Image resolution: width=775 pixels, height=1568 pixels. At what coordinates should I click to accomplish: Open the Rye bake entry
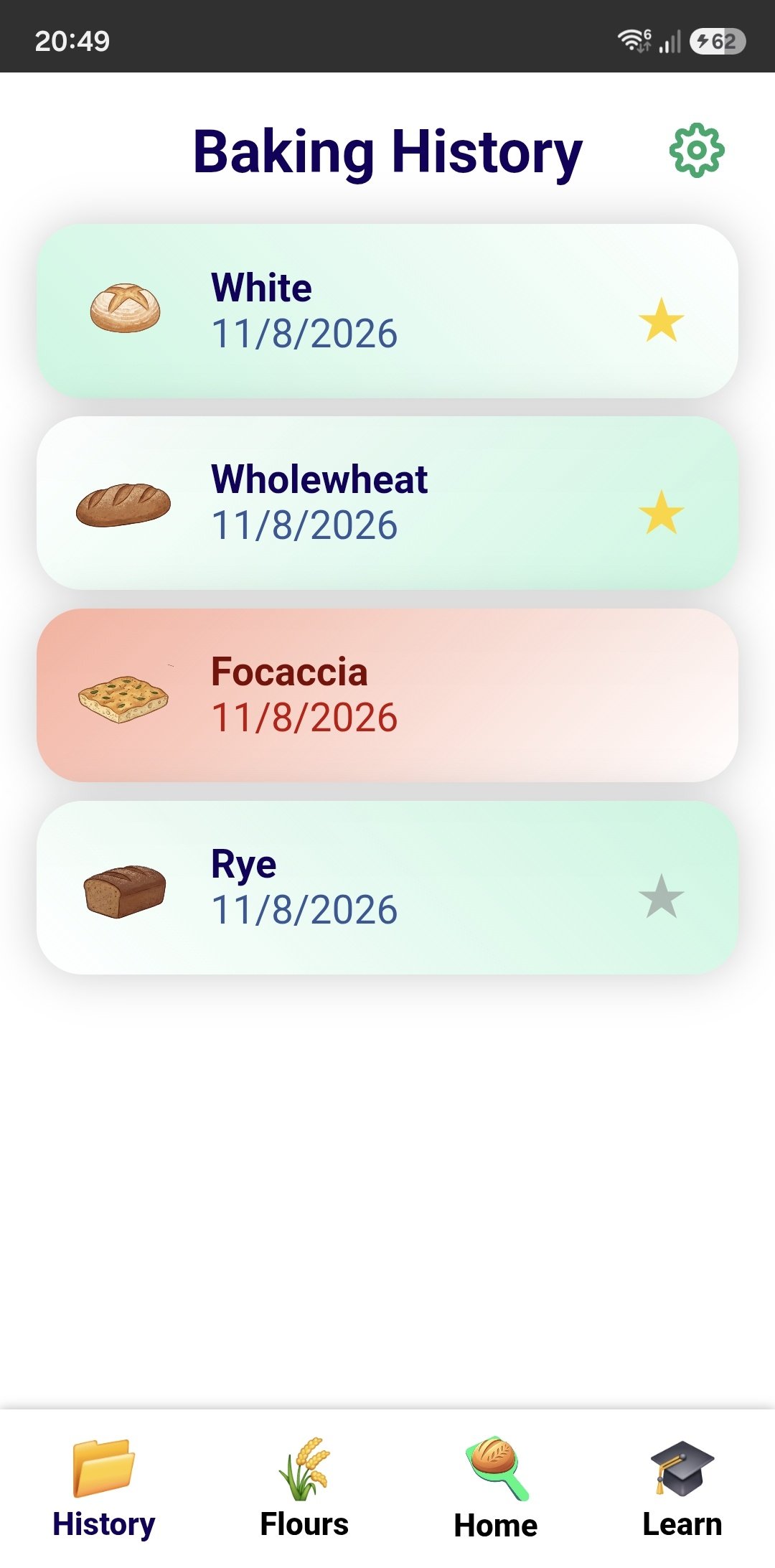pos(387,888)
